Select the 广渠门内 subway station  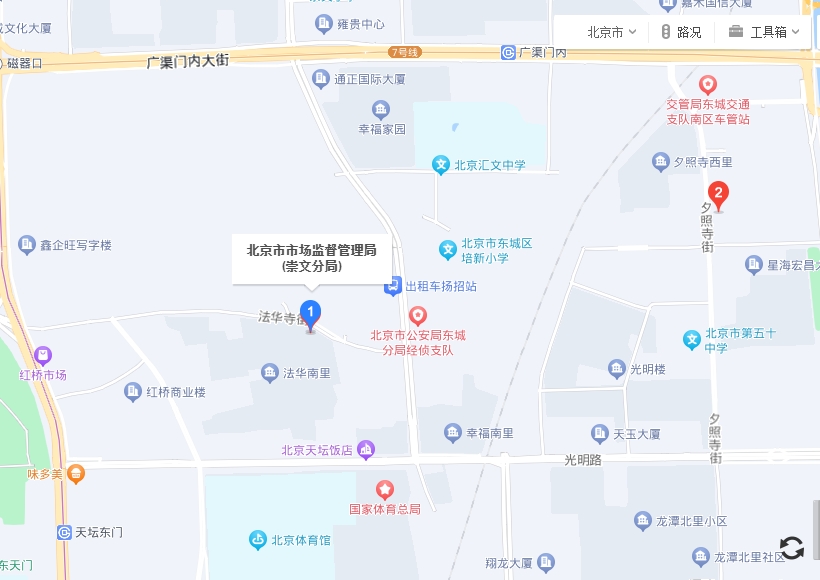click(x=509, y=52)
